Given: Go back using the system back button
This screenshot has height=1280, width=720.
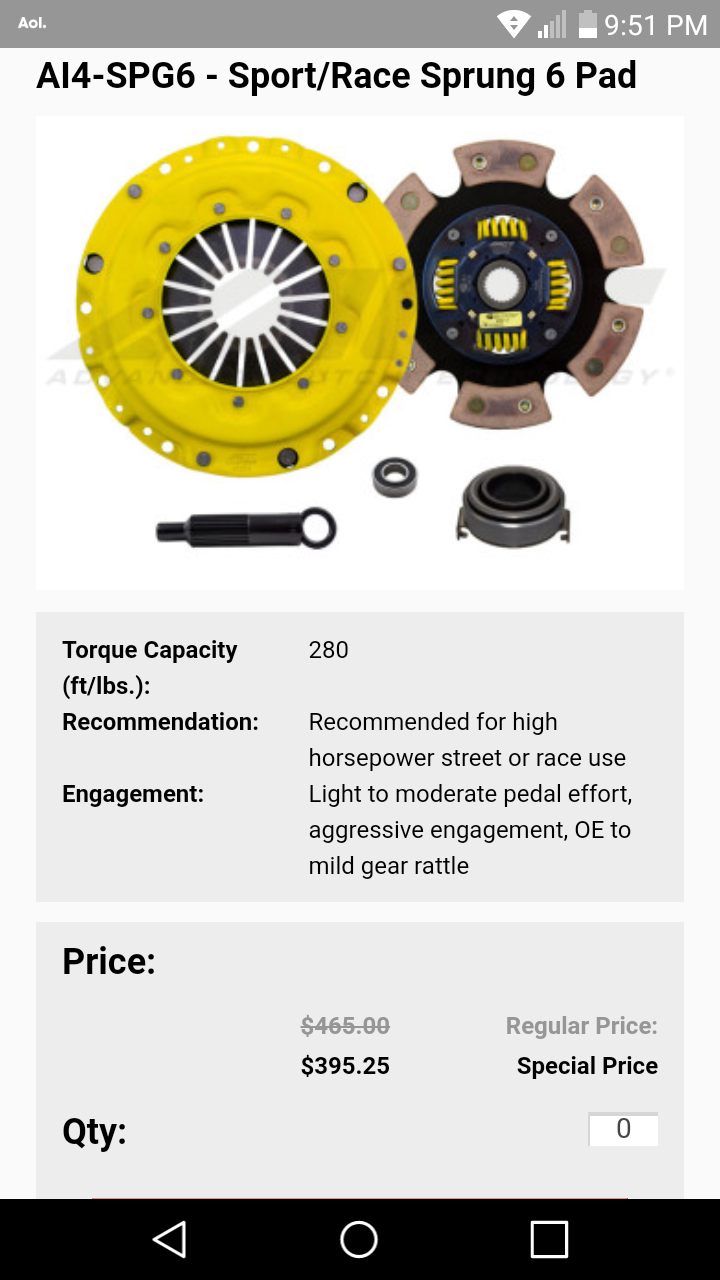Looking at the screenshot, I should tap(170, 1239).
